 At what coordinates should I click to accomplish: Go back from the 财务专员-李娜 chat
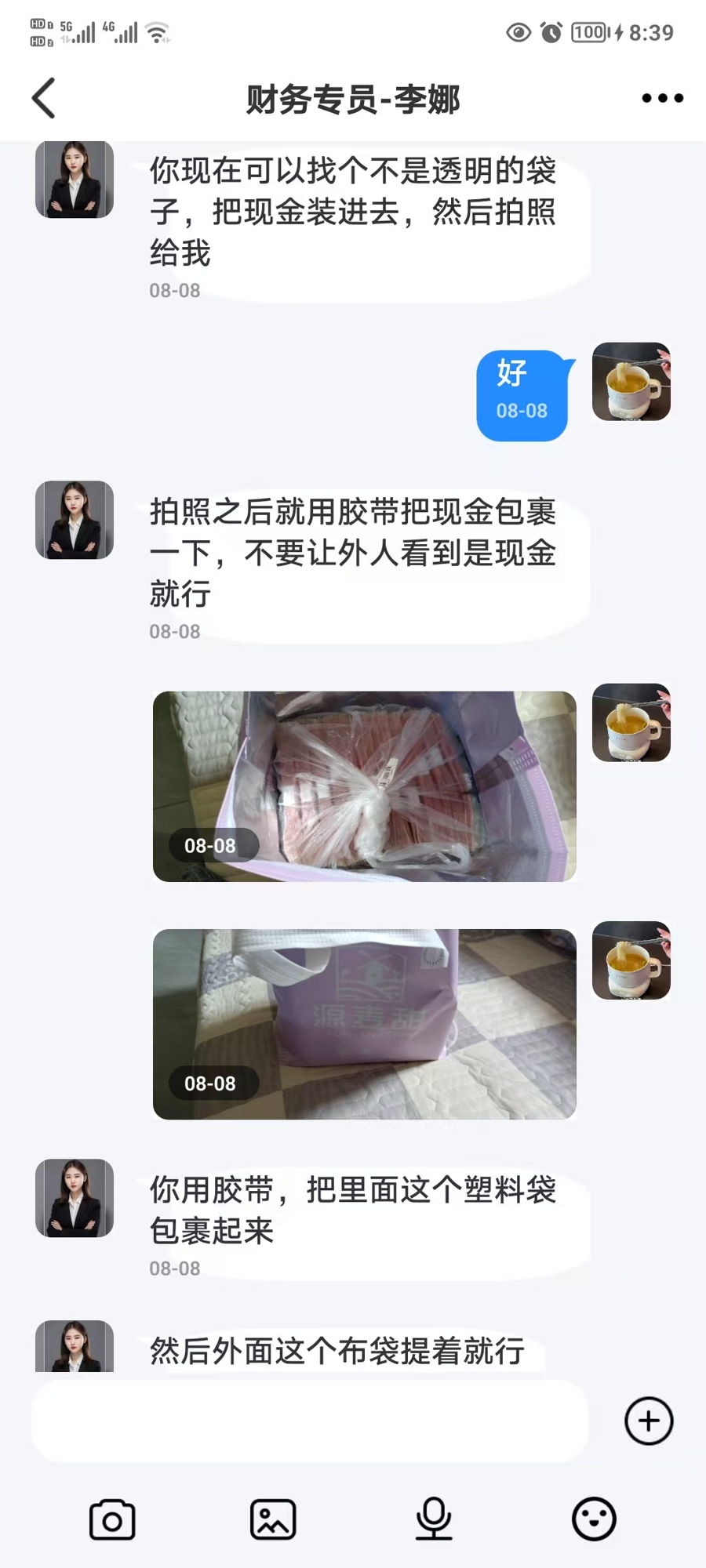click(x=44, y=98)
